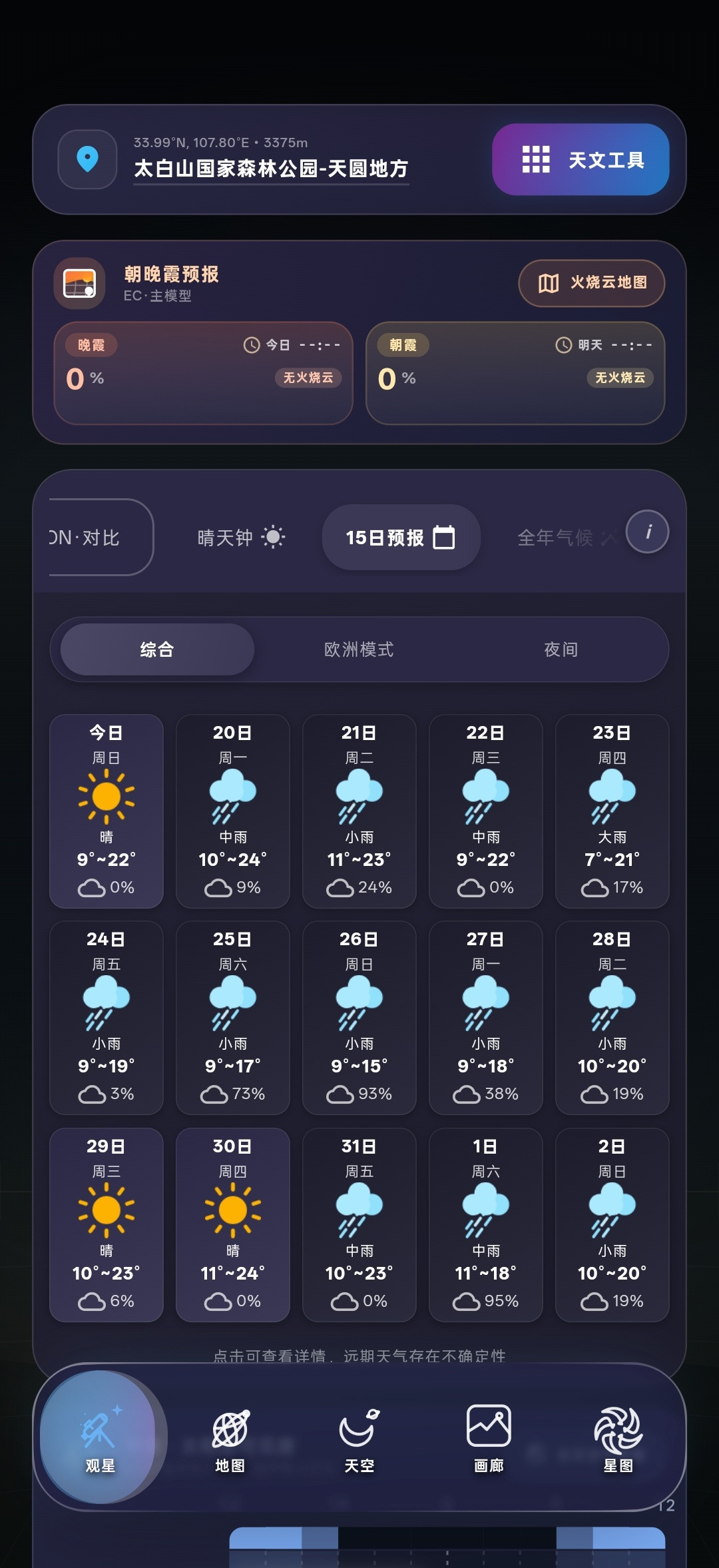Open the 星图 star chart tab
Screen dimensions: 719x1568
pos(618,1439)
